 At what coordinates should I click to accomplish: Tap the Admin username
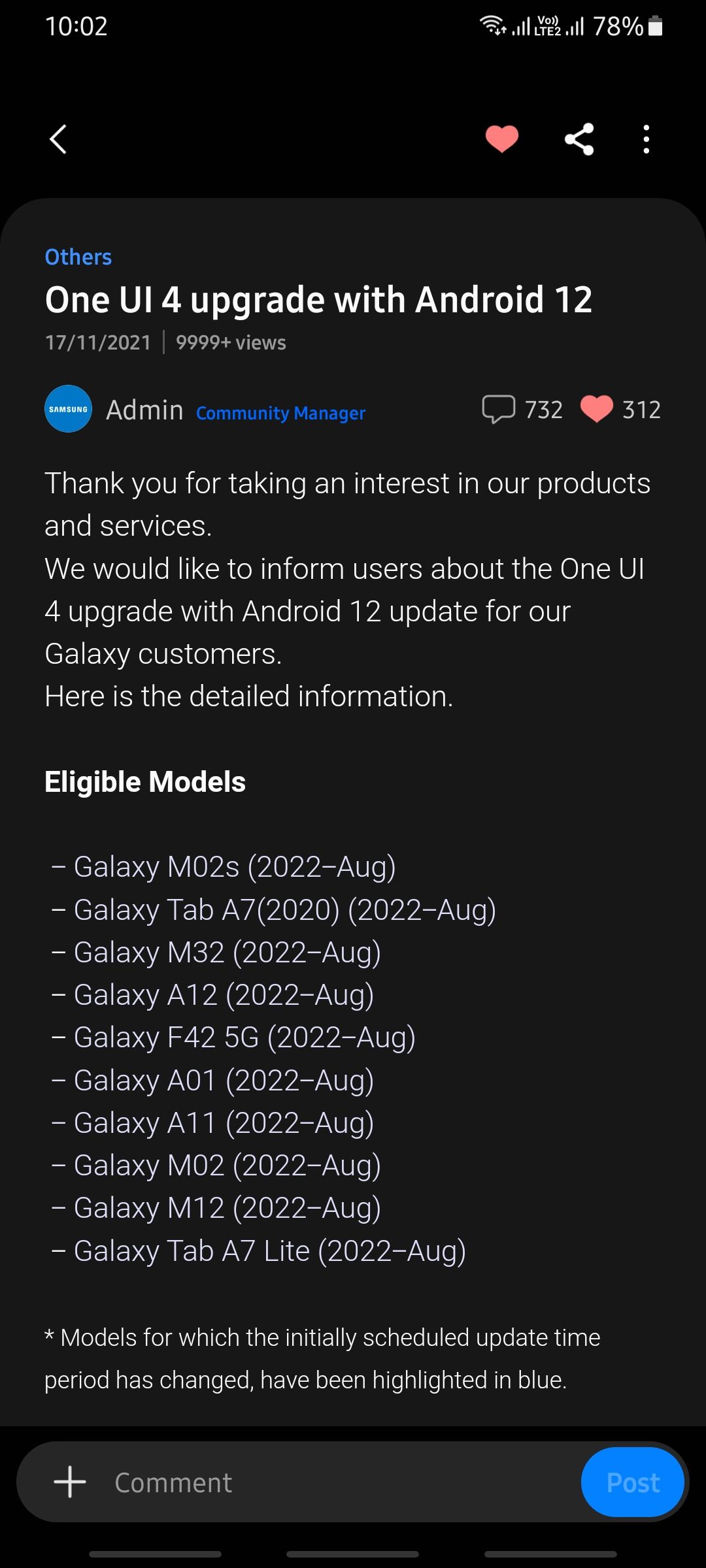click(x=144, y=409)
